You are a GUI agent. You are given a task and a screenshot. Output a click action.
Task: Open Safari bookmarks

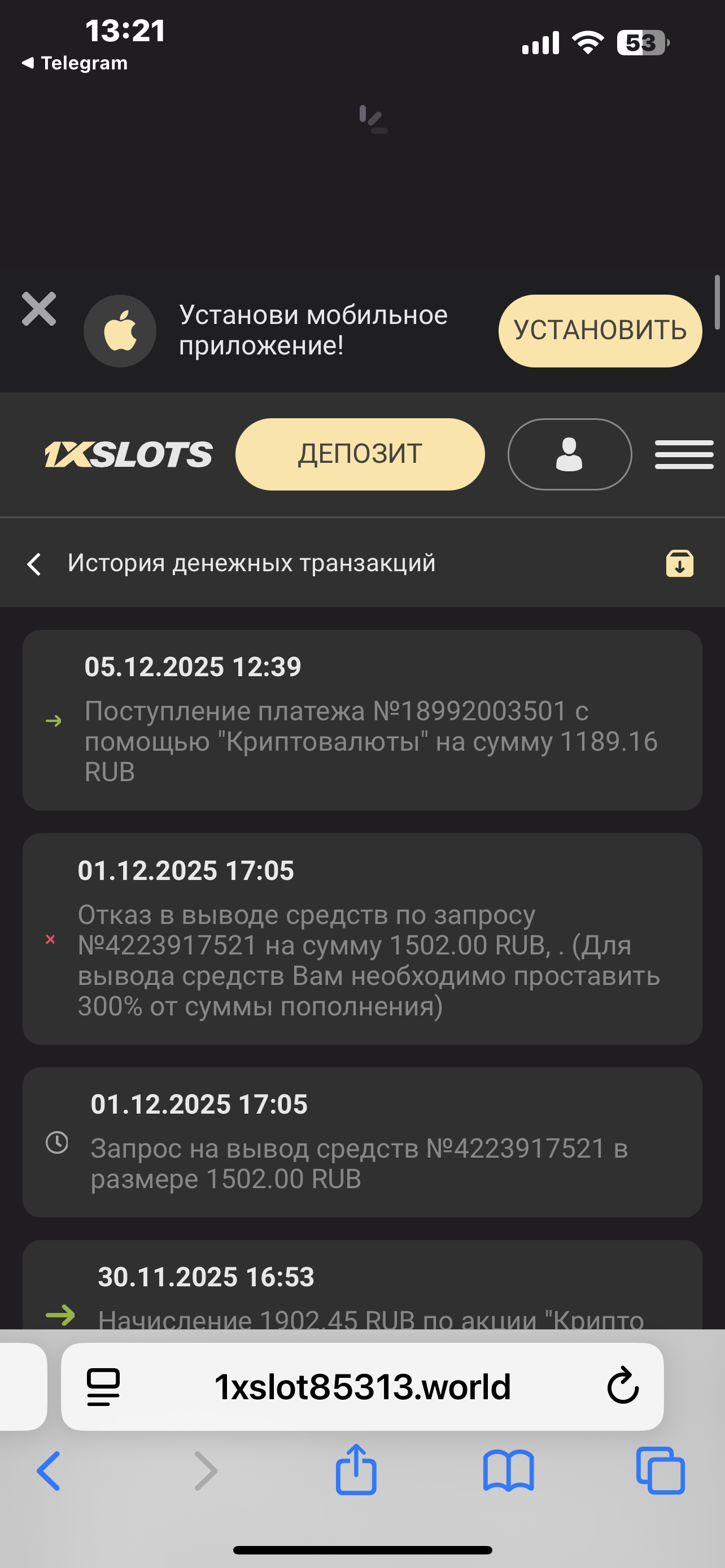click(508, 1471)
